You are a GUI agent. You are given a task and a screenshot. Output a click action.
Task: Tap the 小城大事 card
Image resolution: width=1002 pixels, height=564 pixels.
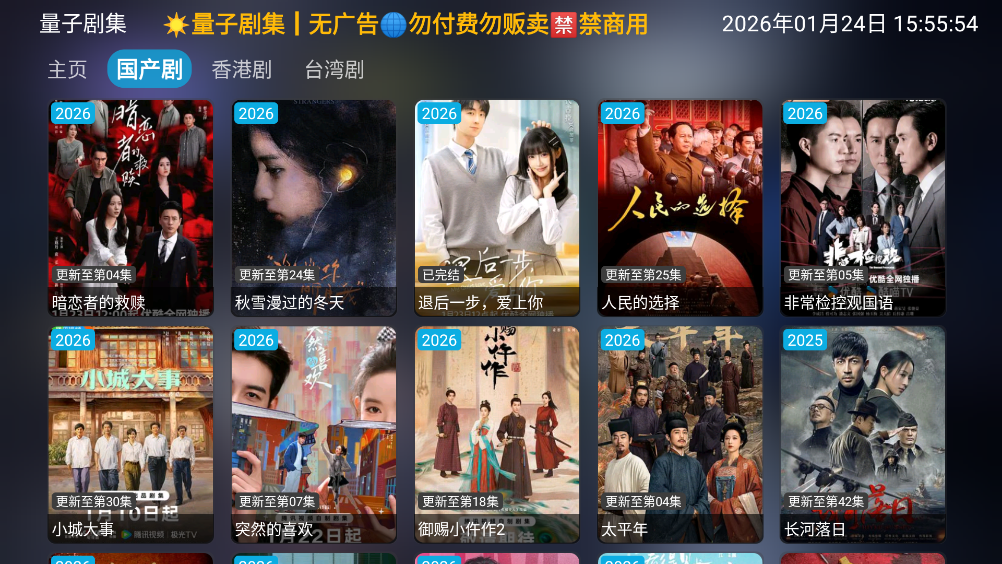[131, 434]
